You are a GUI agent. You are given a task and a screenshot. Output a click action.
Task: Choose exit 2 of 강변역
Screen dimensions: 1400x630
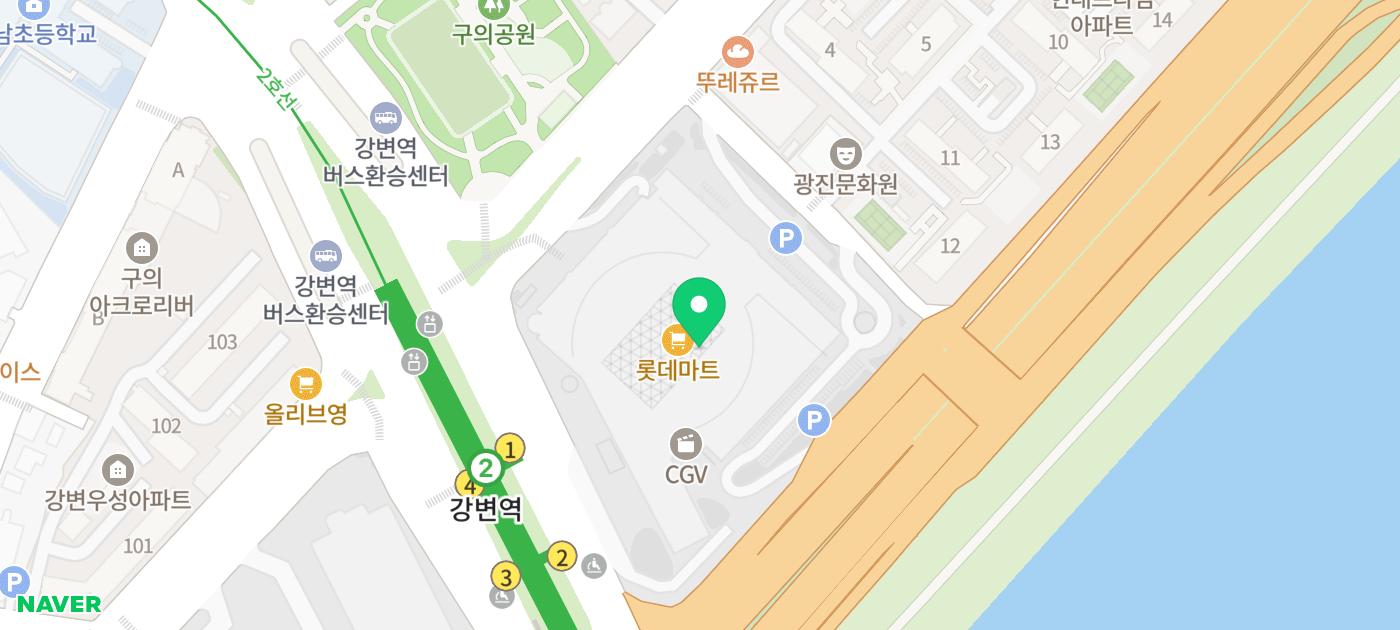[x=562, y=557]
